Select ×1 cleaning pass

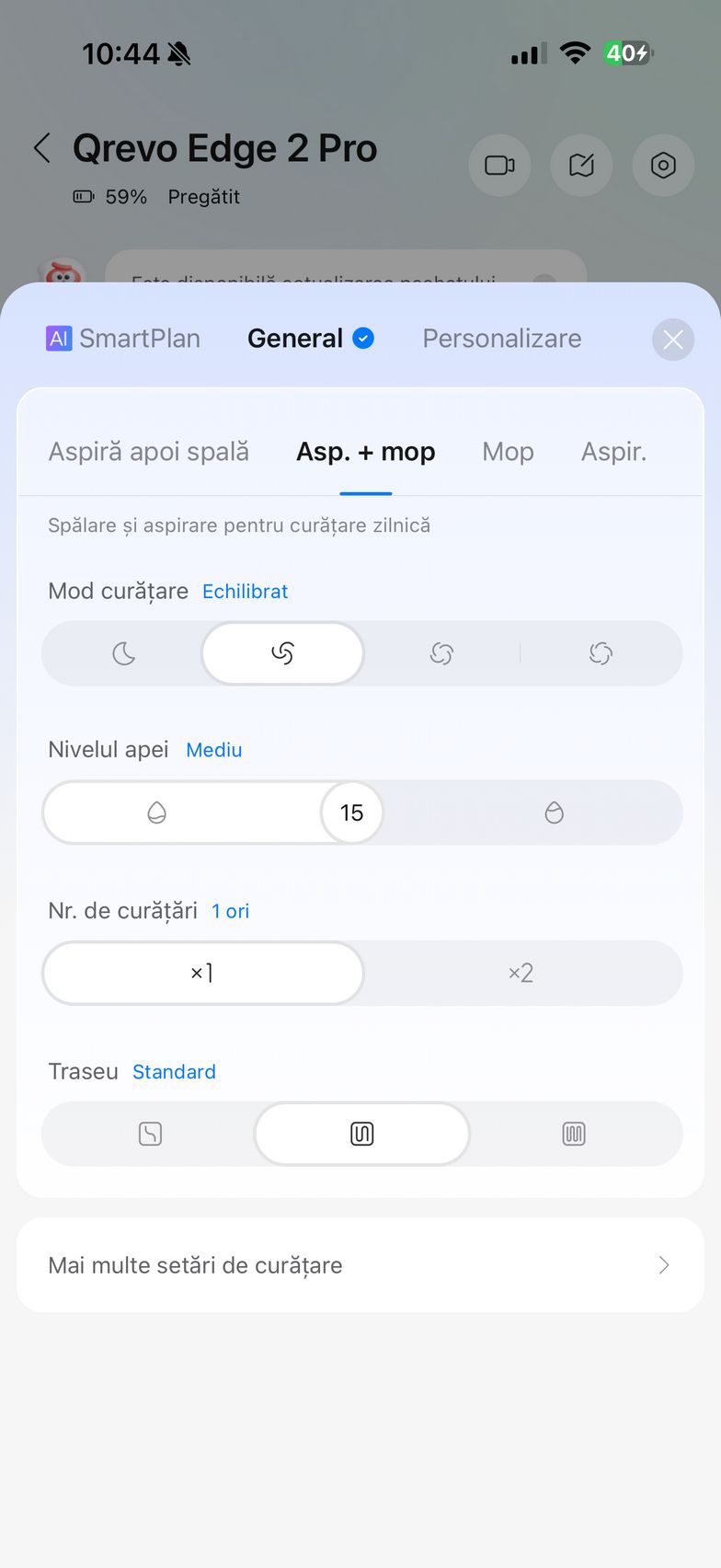[x=202, y=973]
